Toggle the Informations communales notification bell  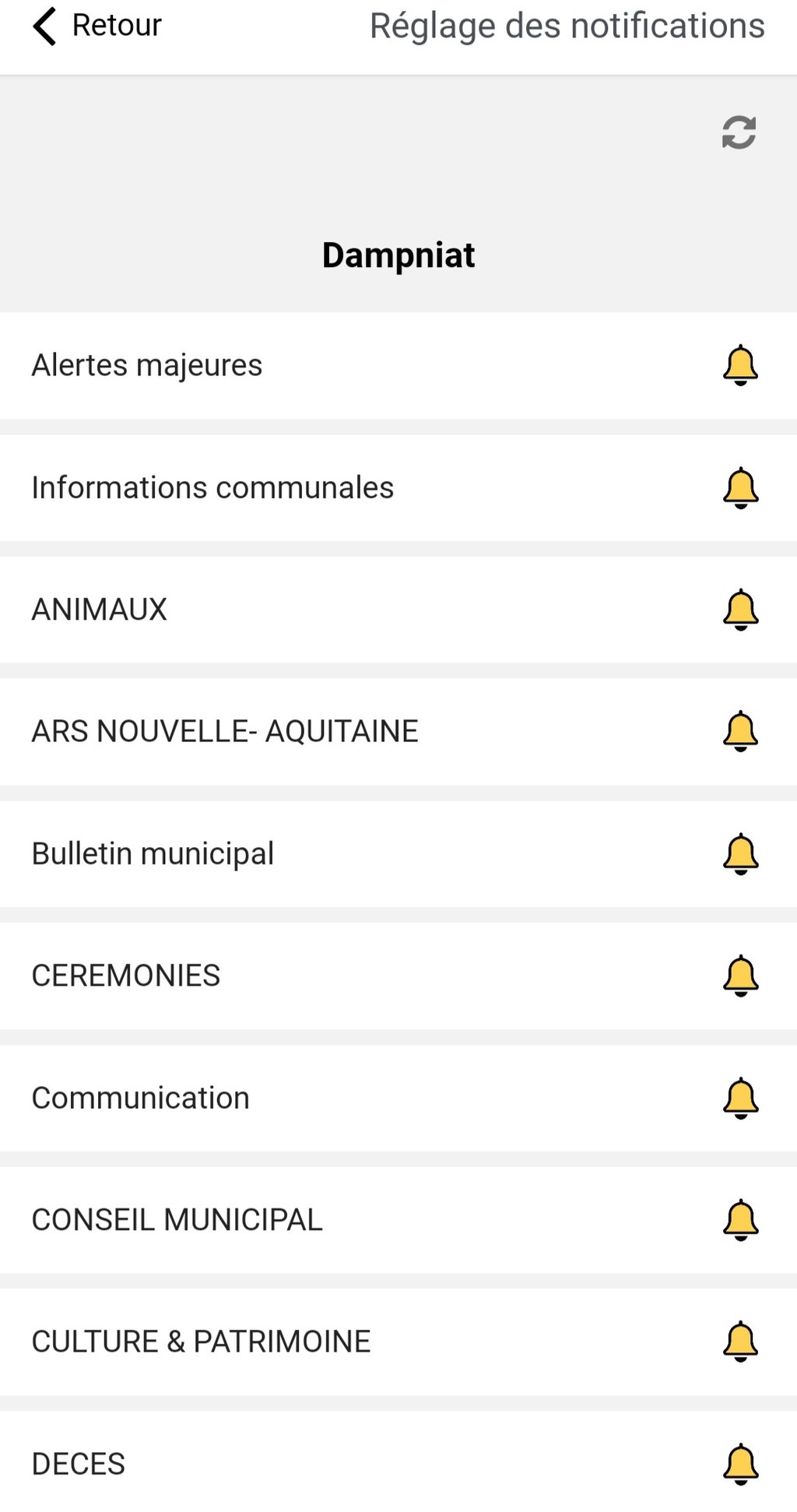(740, 488)
